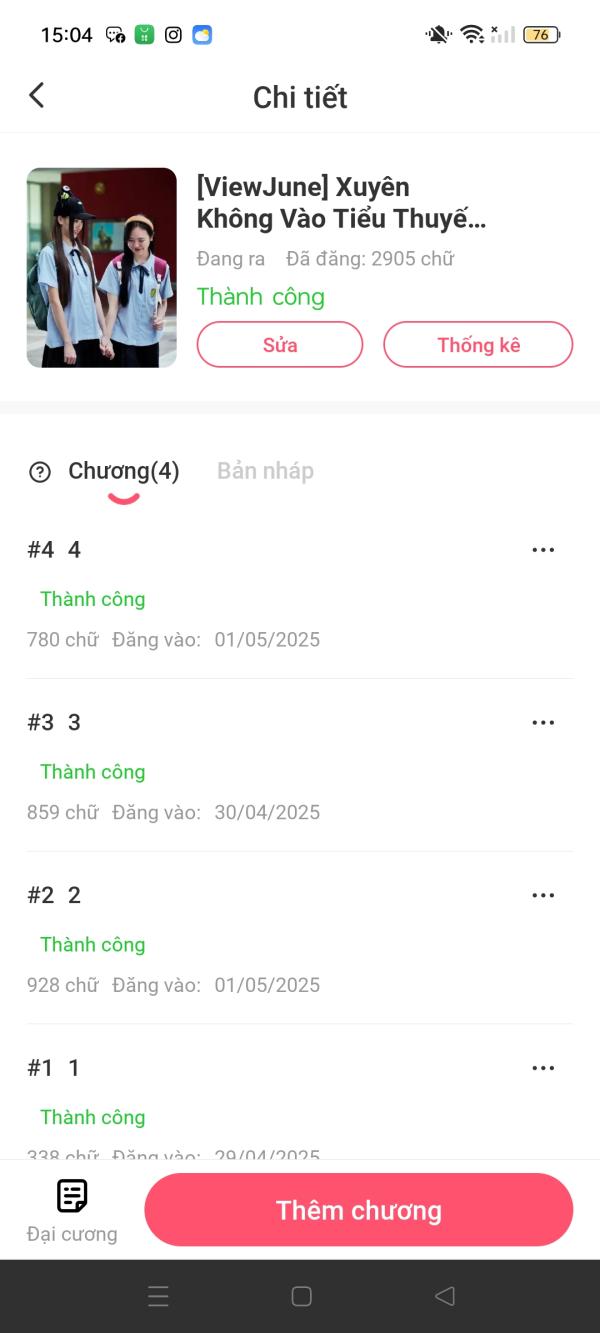Open the story cover image
The image size is (600, 1333).
coord(102,268)
